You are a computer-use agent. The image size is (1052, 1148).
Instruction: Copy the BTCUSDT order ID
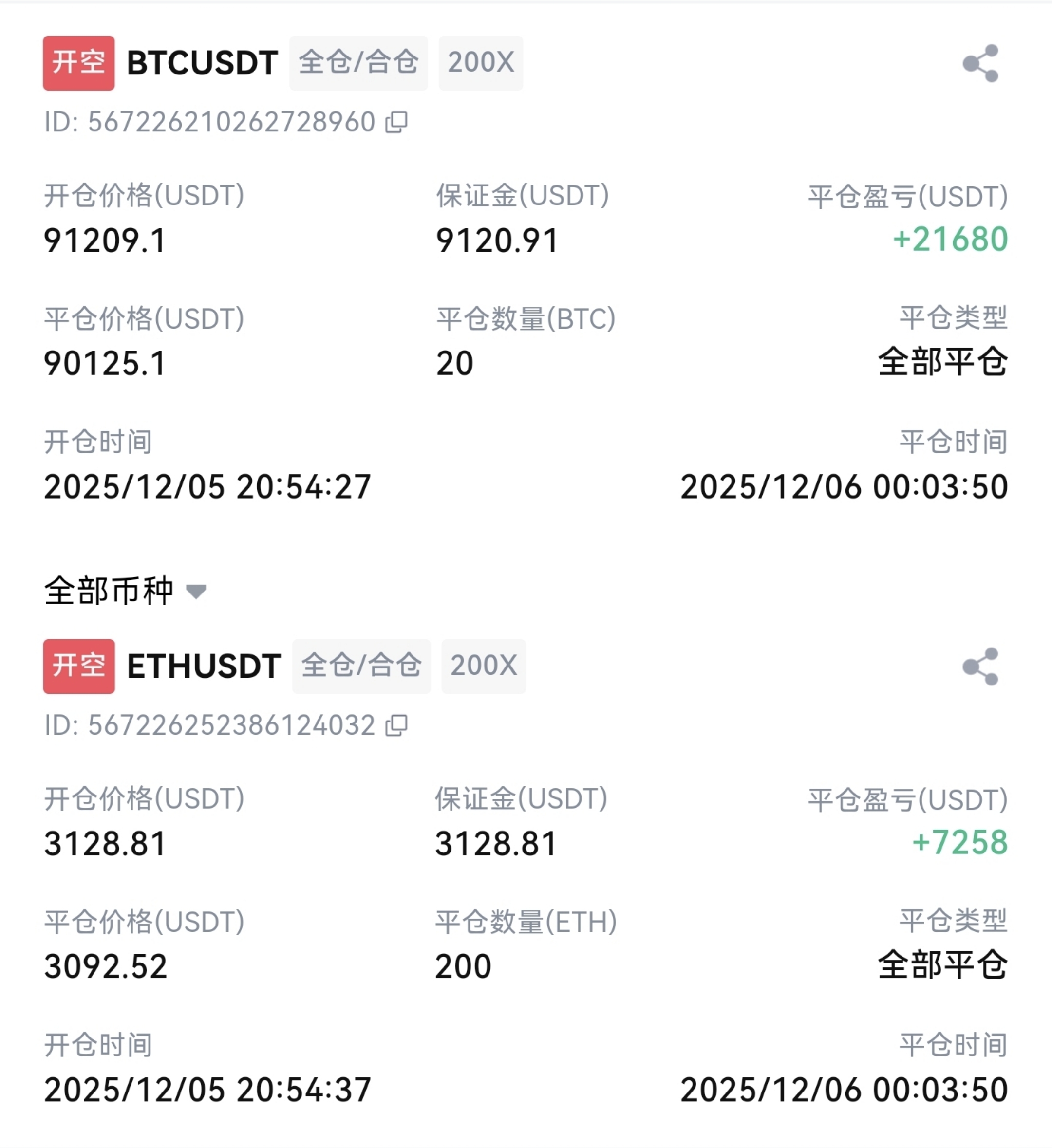pos(396,122)
